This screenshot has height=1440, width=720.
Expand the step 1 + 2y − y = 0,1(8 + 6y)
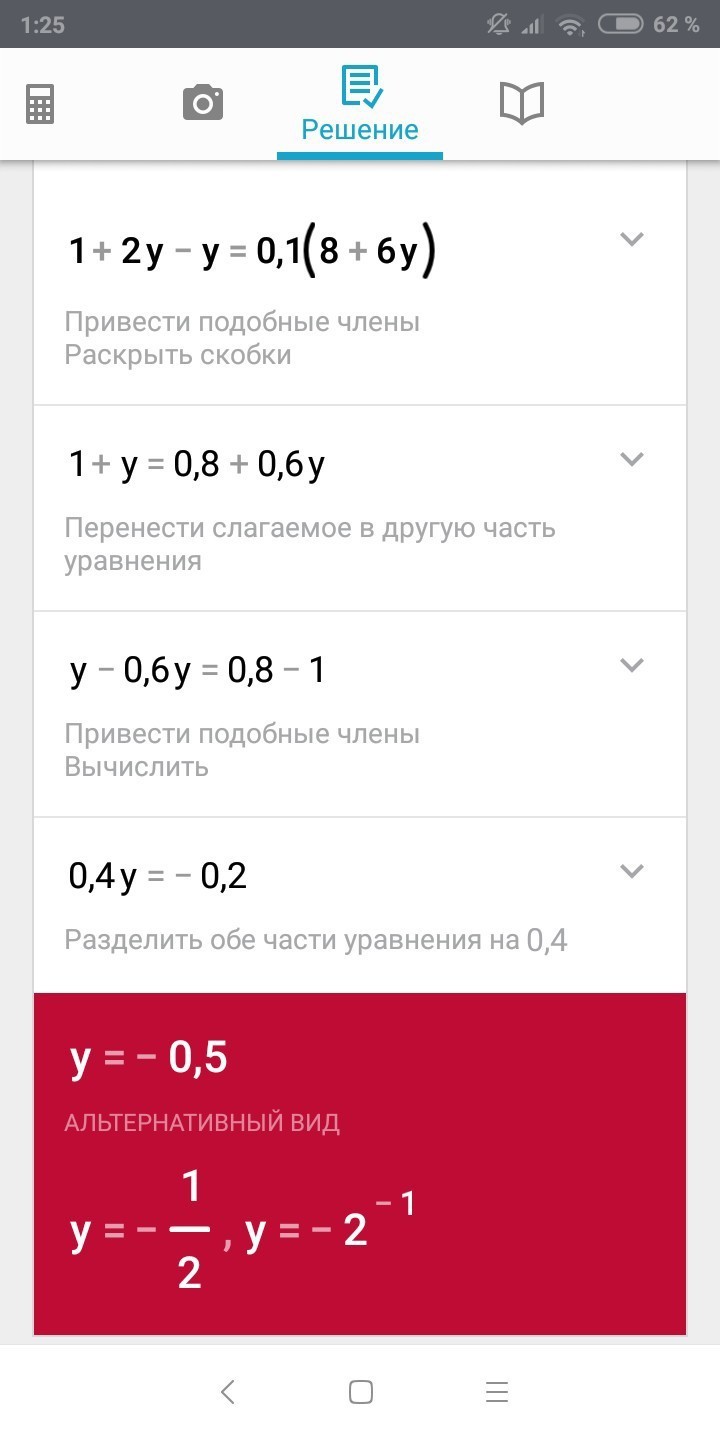tap(631, 239)
